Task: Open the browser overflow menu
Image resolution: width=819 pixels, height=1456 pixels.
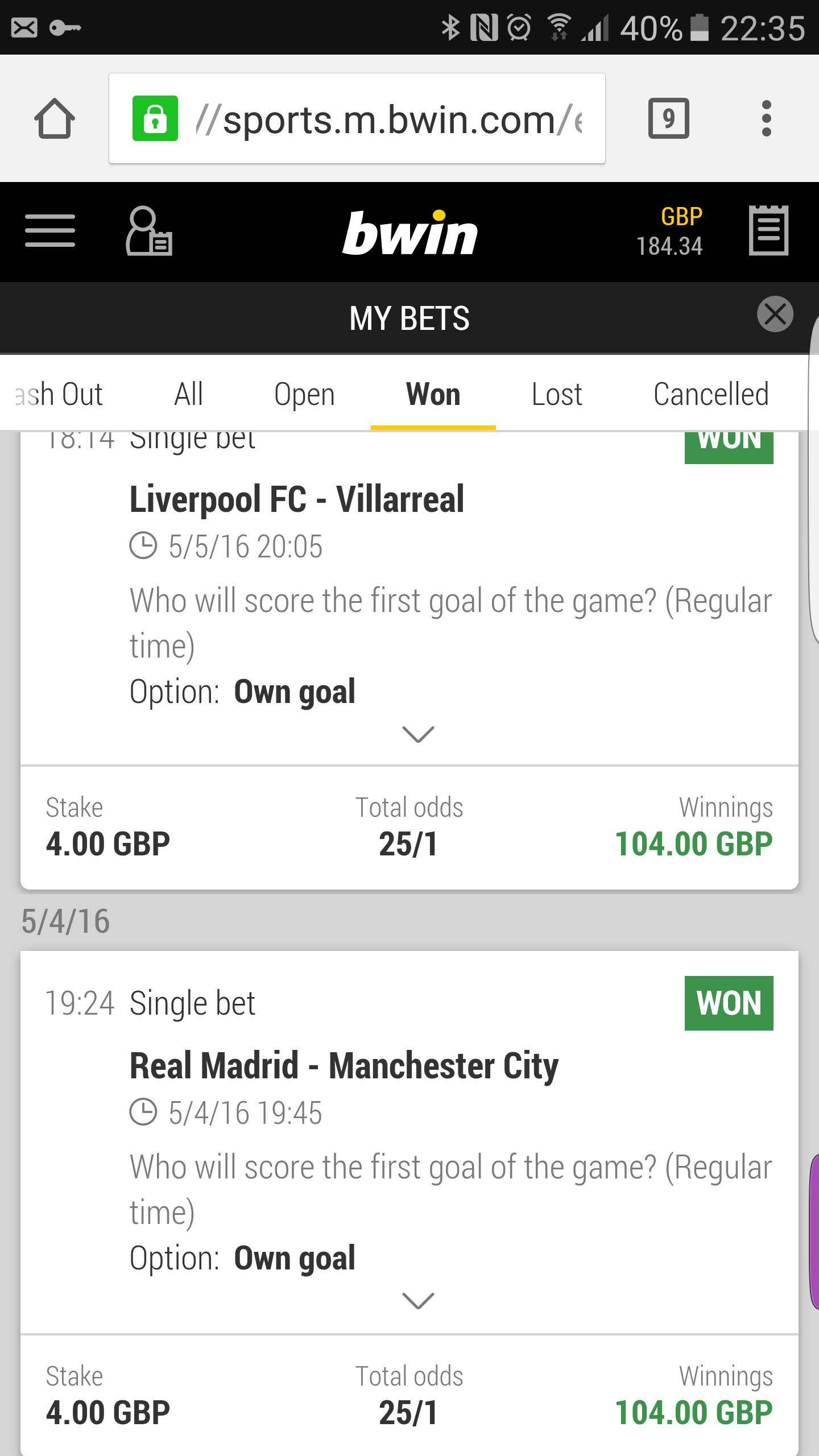Action: pyautogui.click(x=766, y=118)
